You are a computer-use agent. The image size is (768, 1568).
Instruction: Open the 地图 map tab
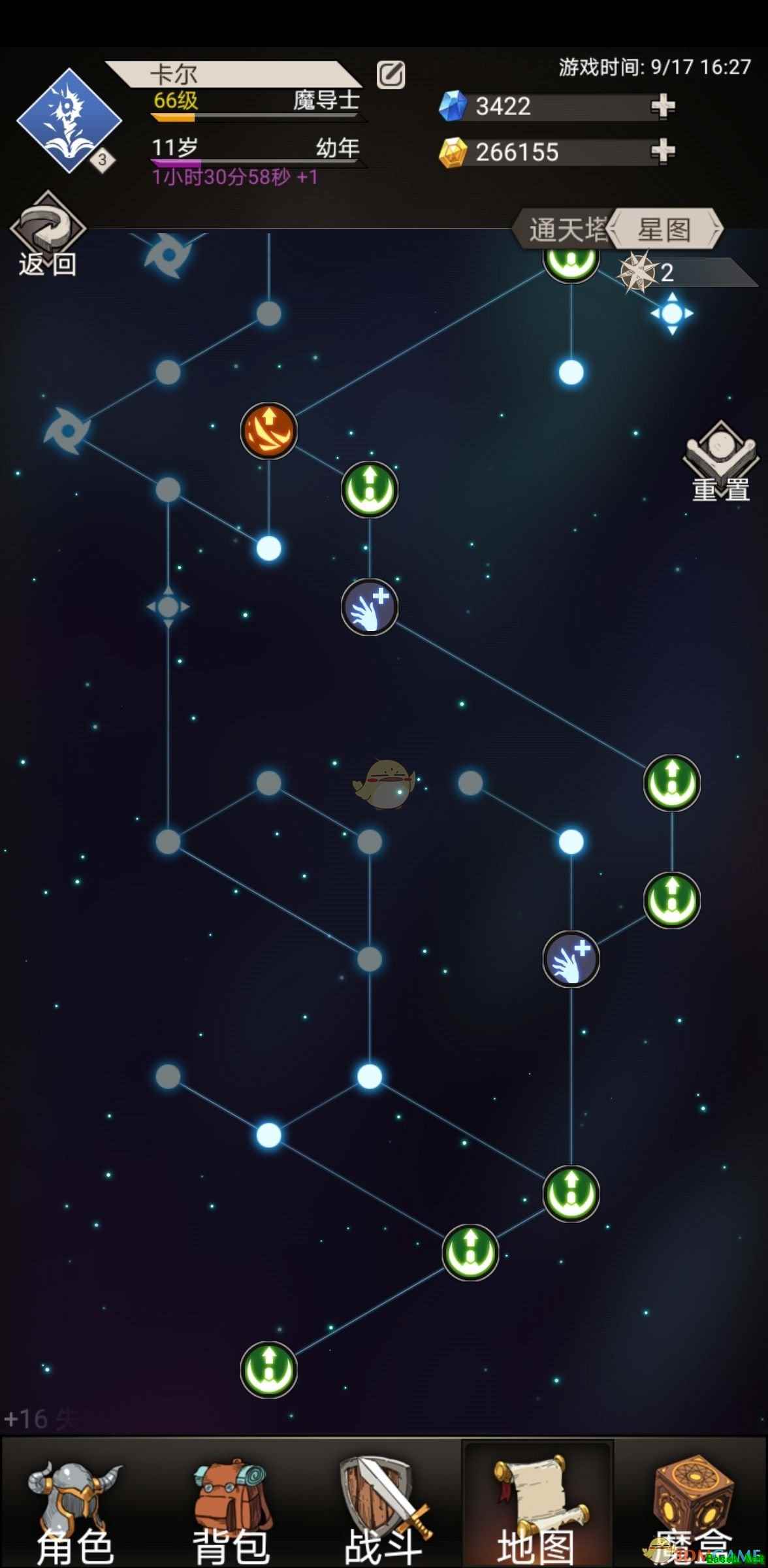point(537,1509)
